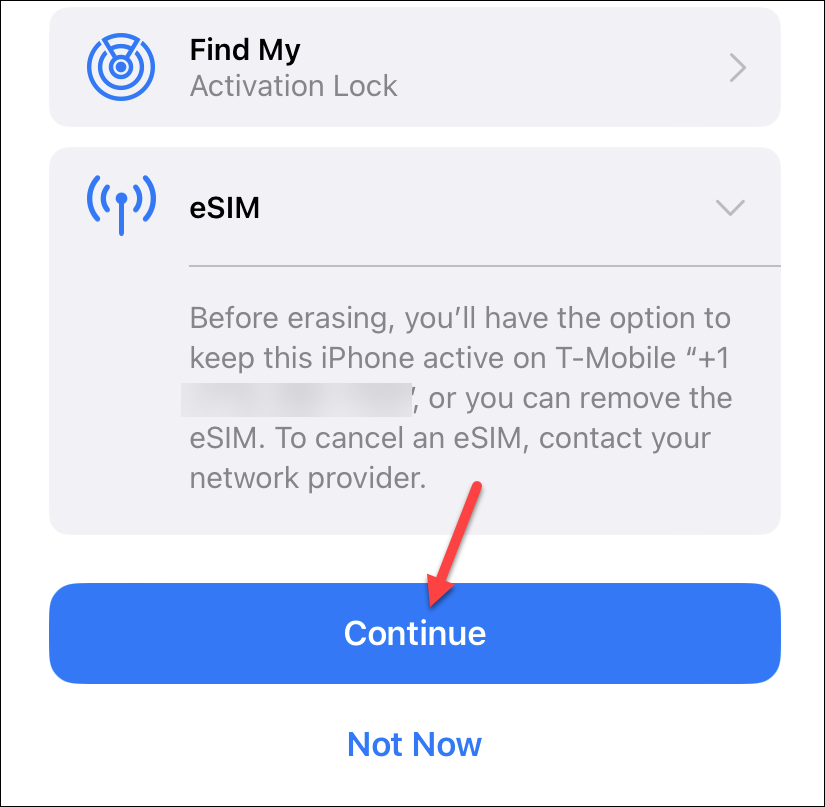
Task: Tap the blue Continue button
Action: click(414, 633)
